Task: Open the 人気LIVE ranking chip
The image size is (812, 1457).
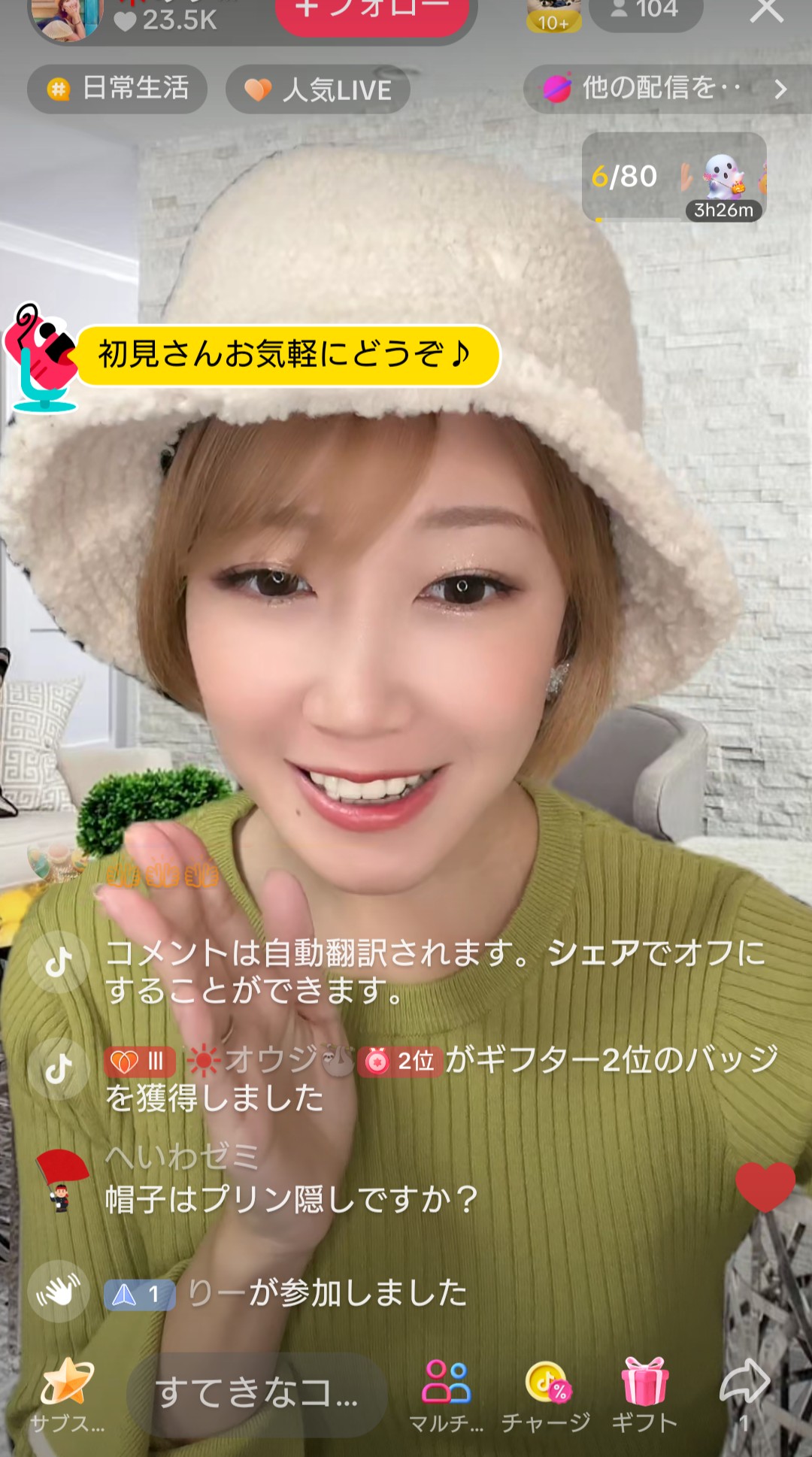Action: (317, 90)
